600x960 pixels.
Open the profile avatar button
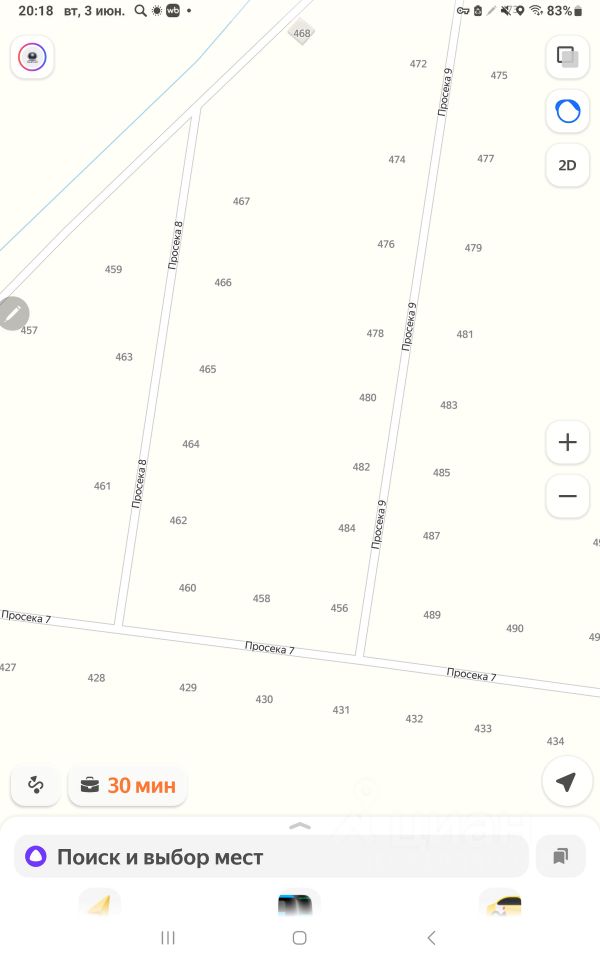point(32,58)
